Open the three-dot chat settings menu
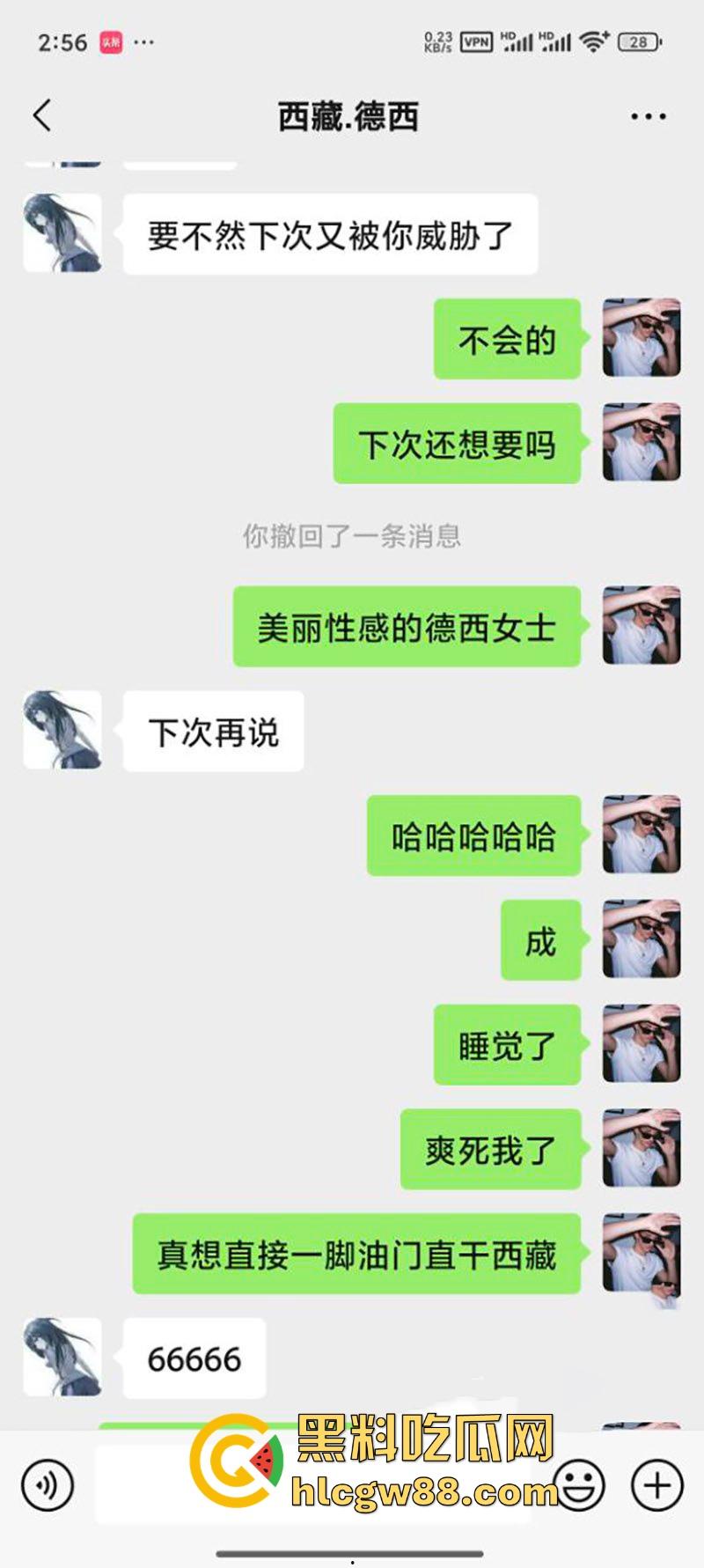Screen dimensions: 704x1568 (649, 115)
